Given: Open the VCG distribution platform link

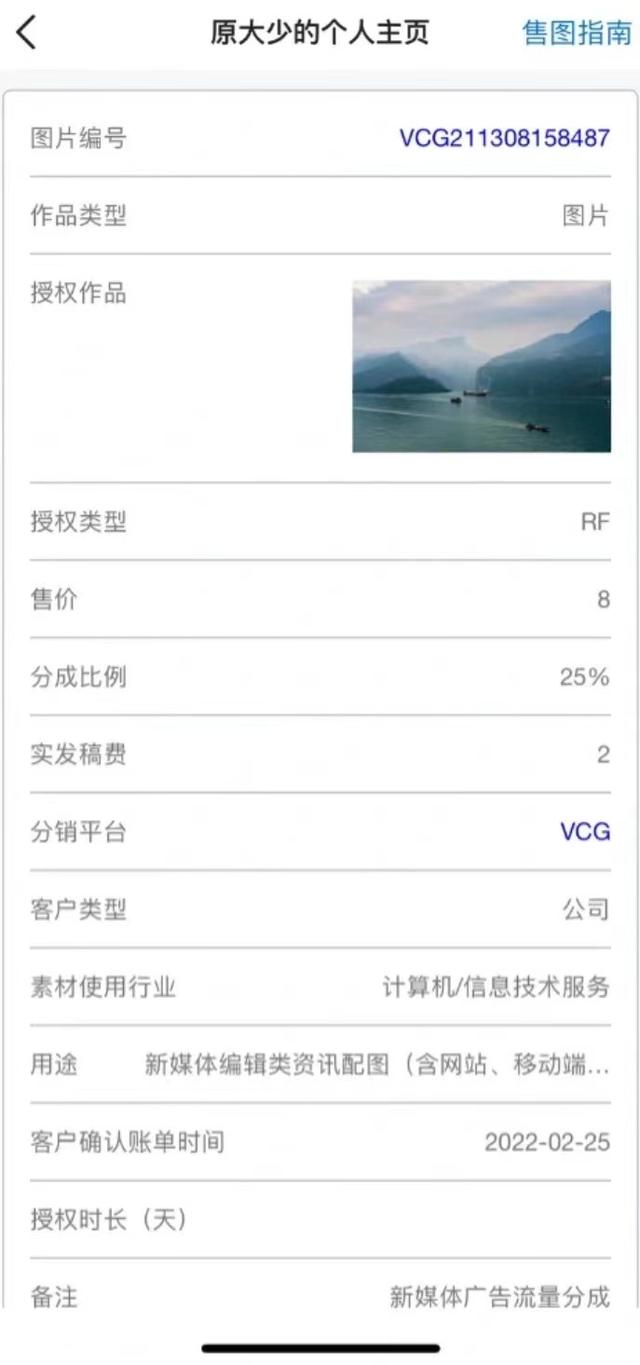Looking at the screenshot, I should click(x=585, y=832).
